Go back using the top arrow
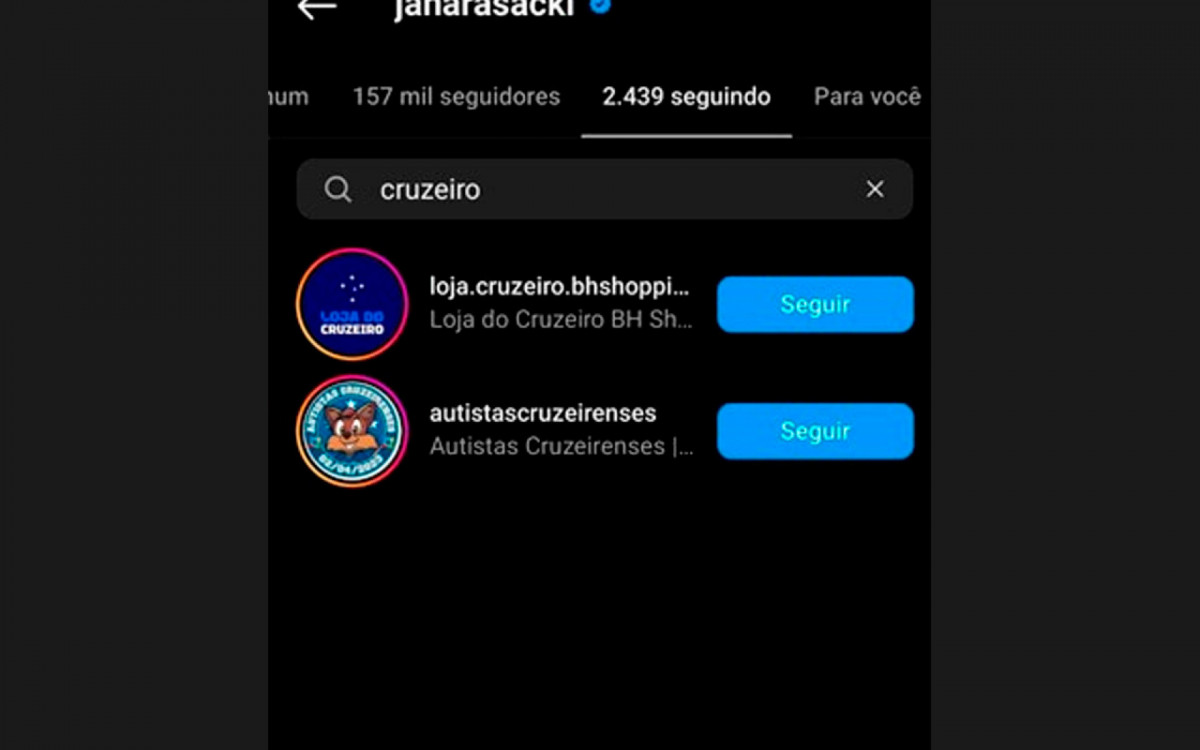This screenshot has height=750, width=1200. pyautogui.click(x=317, y=8)
